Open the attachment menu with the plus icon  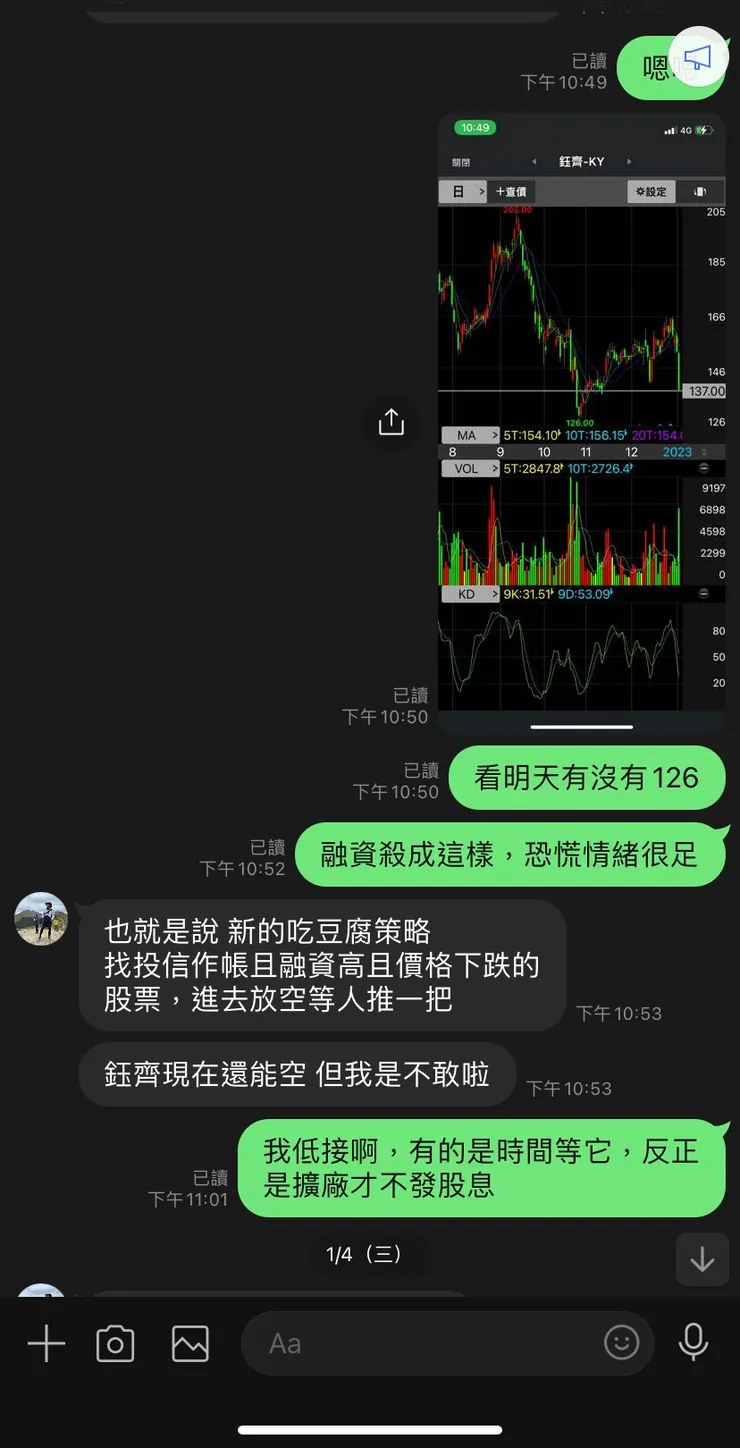click(45, 1343)
